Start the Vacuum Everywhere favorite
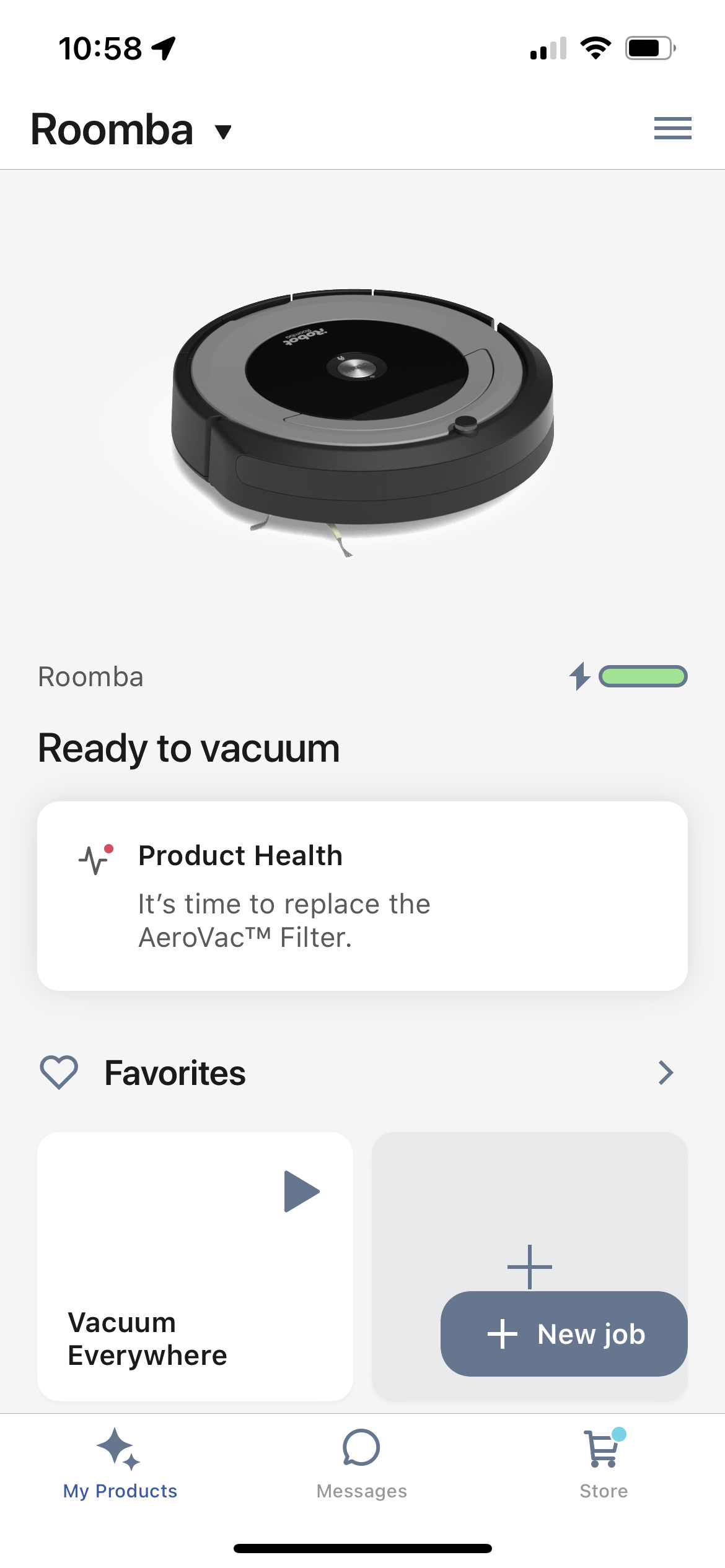The width and height of the screenshot is (725, 1568). pos(301,1191)
